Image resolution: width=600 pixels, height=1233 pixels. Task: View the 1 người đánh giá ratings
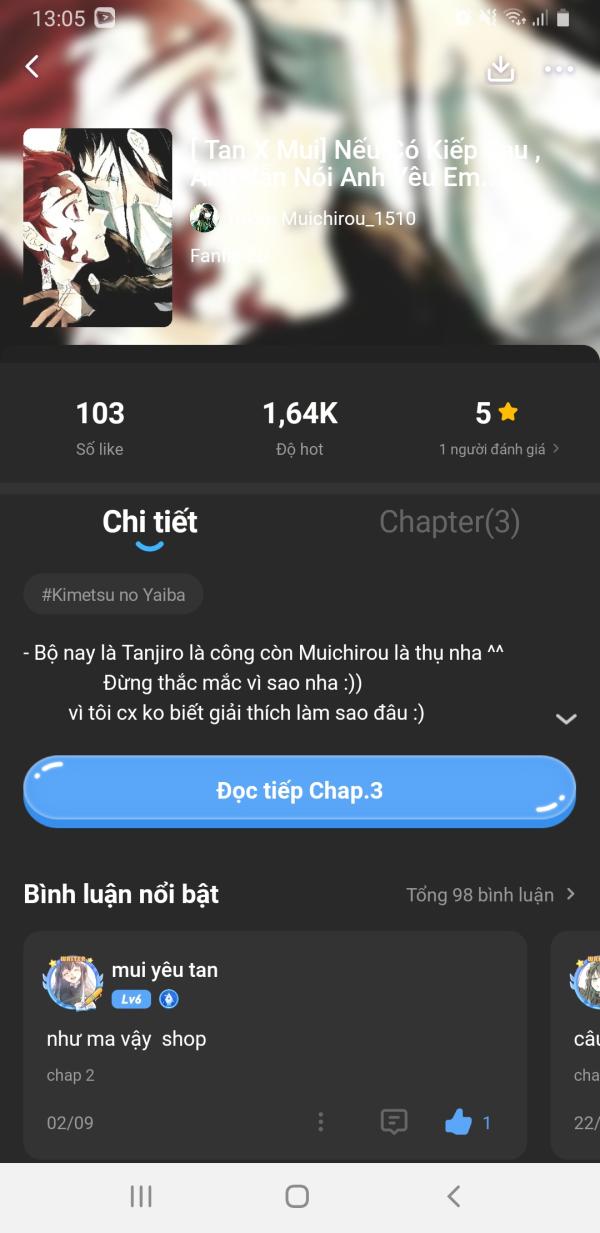(x=499, y=449)
